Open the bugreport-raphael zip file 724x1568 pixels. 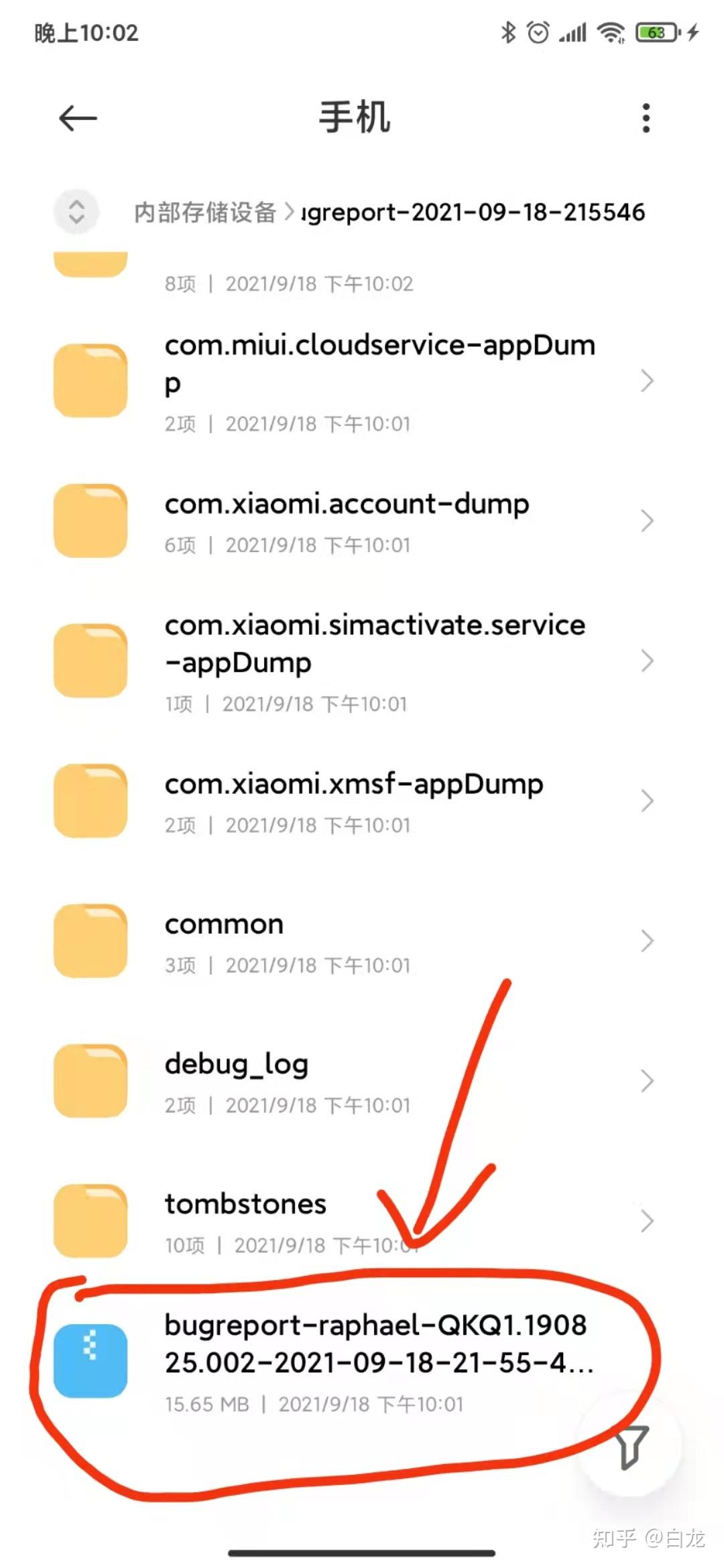[x=355, y=1362]
